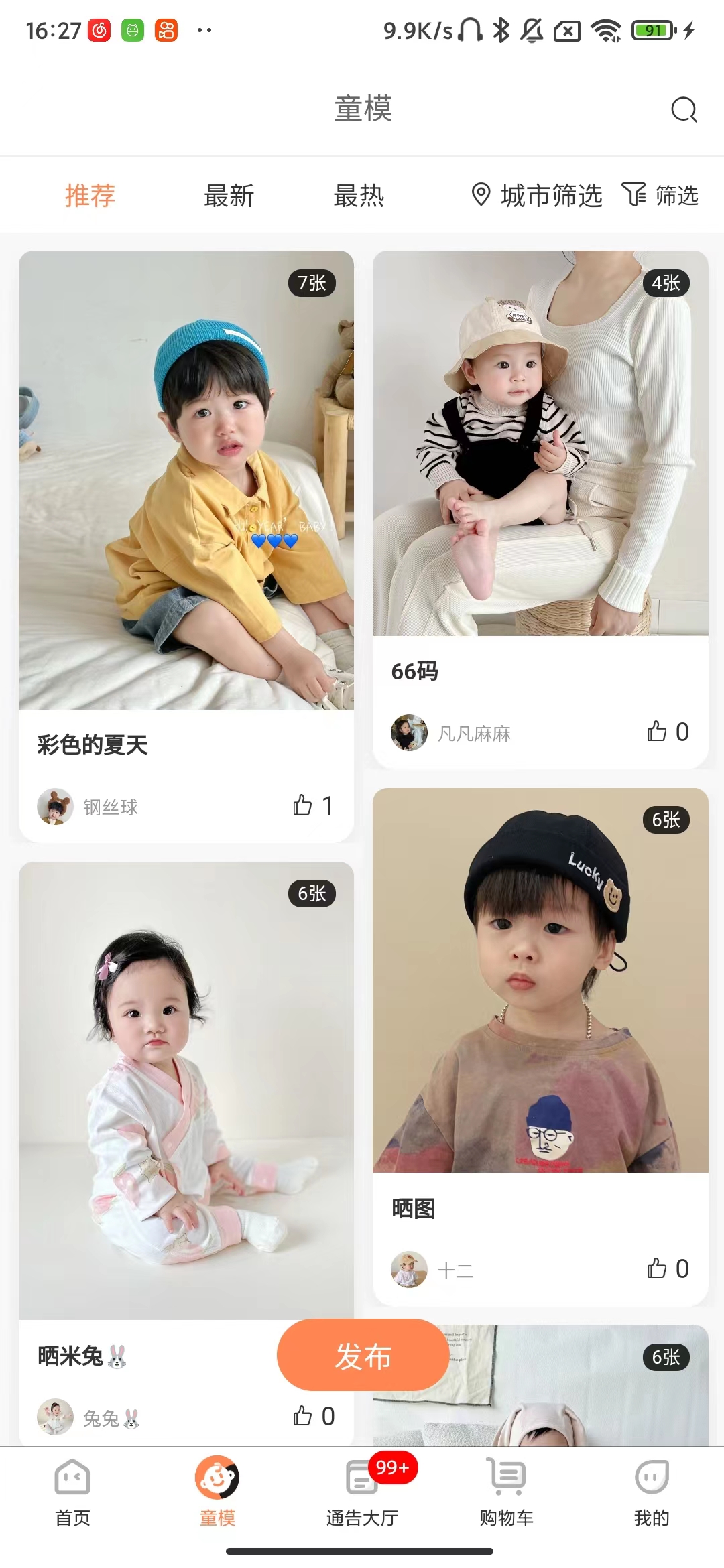Open the search icon in the top bar
The image size is (724, 1568).
[684, 110]
